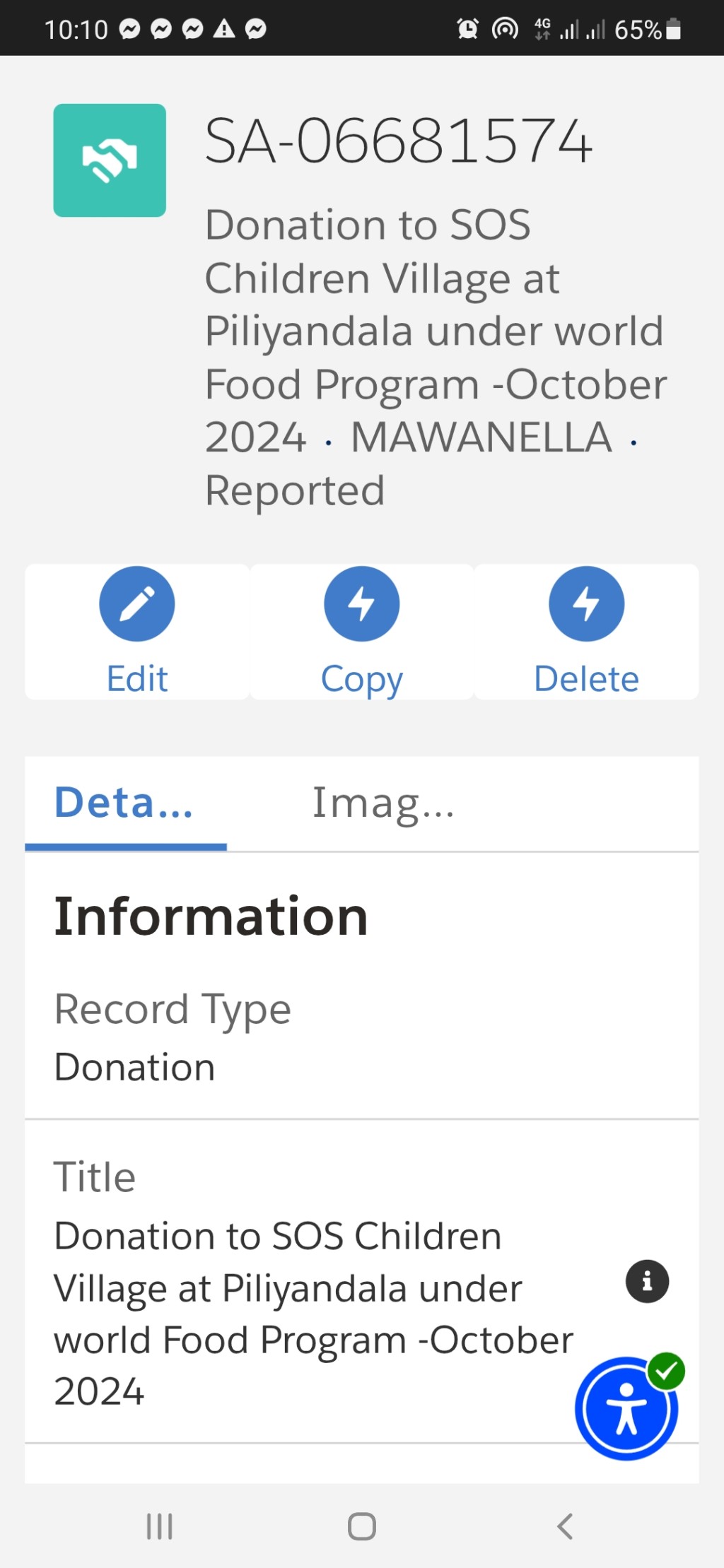The image size is (724, 1568).
Task: Edit record SA-06681574
Action: (137, 632)
